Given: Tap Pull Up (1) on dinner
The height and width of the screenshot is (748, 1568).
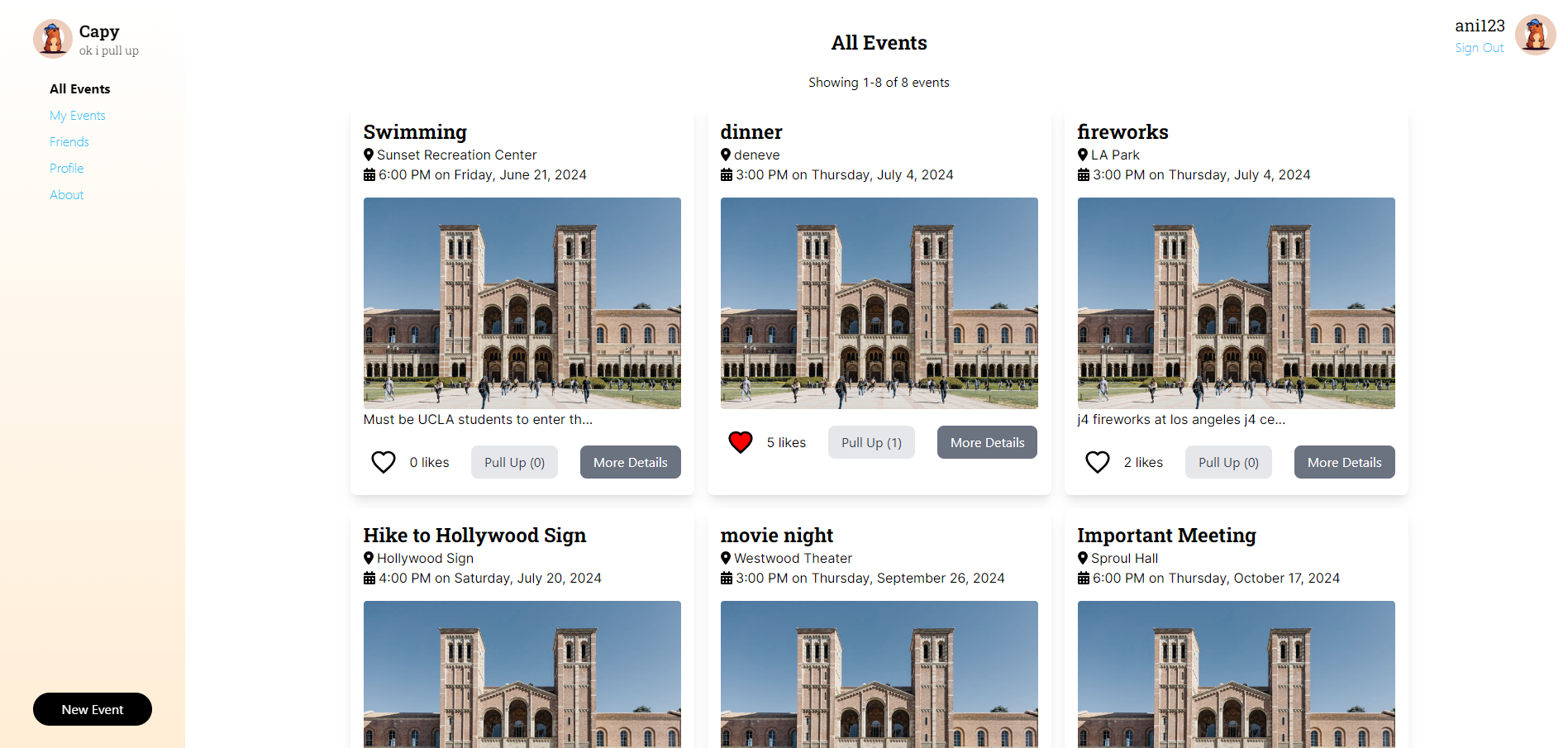Looking at the screenshot, I should 871,442.
